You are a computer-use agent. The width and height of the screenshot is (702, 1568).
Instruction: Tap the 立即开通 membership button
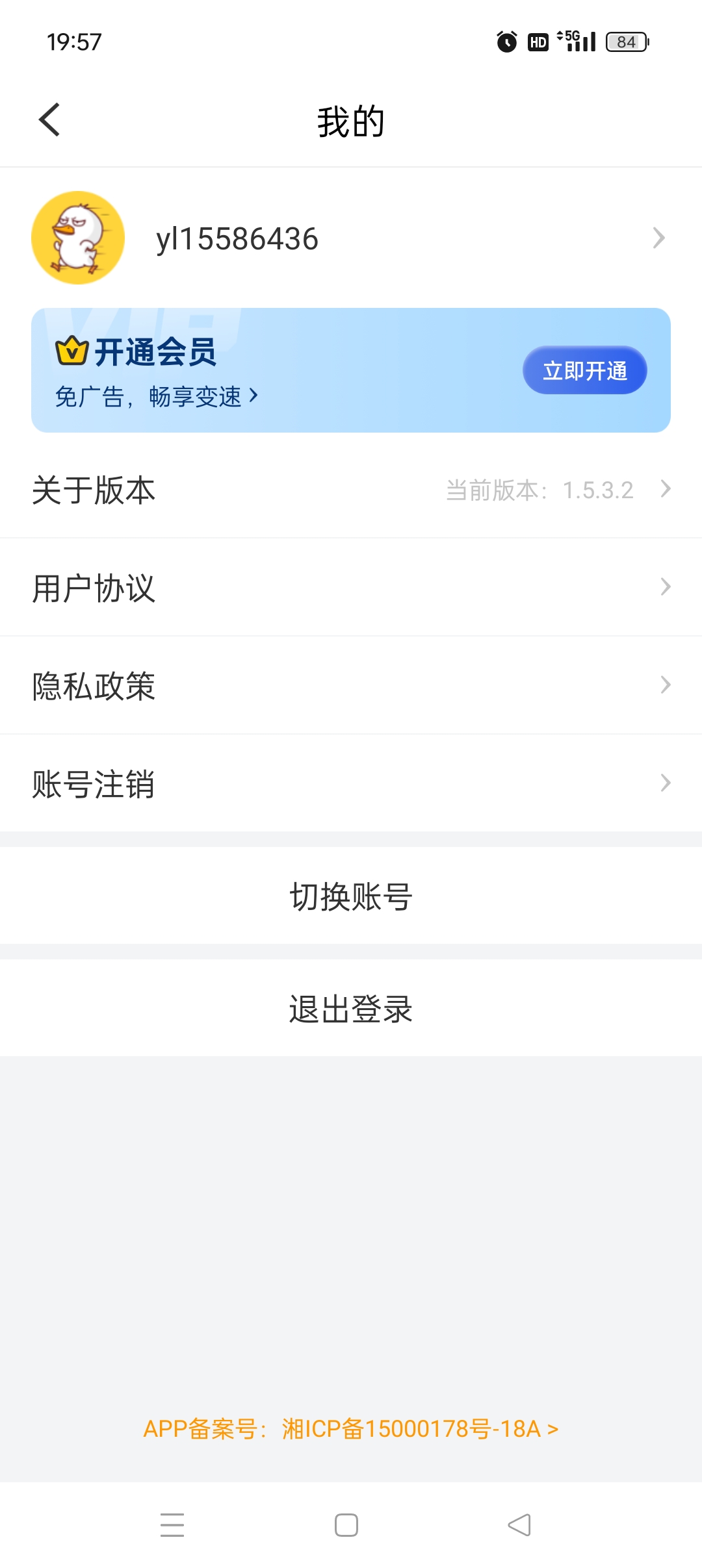(x=584, y=370)
